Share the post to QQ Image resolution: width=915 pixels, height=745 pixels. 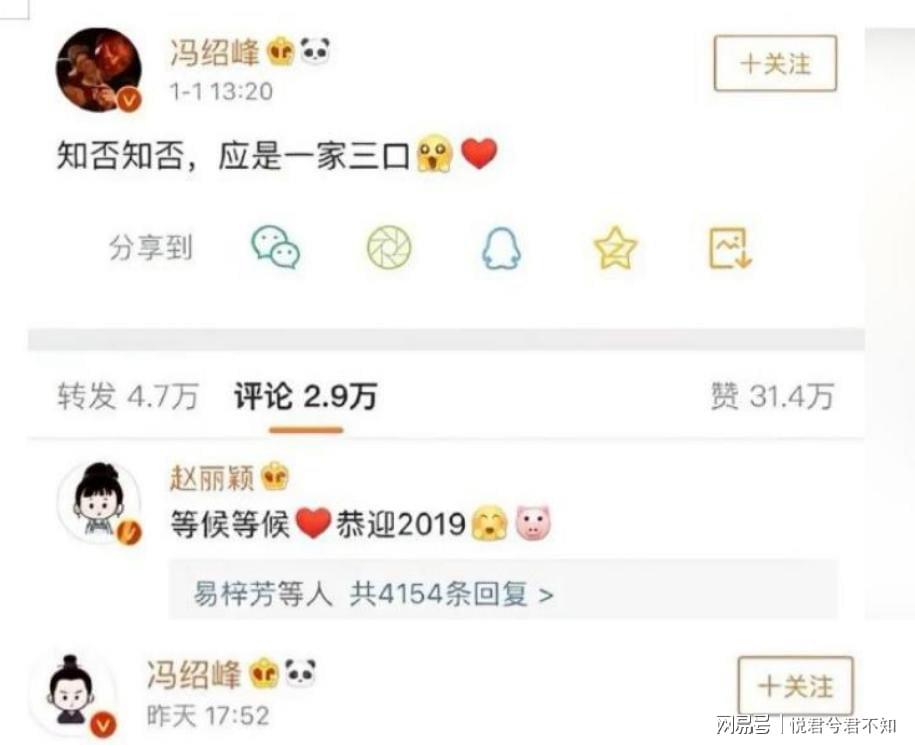(x=501, y=248)
